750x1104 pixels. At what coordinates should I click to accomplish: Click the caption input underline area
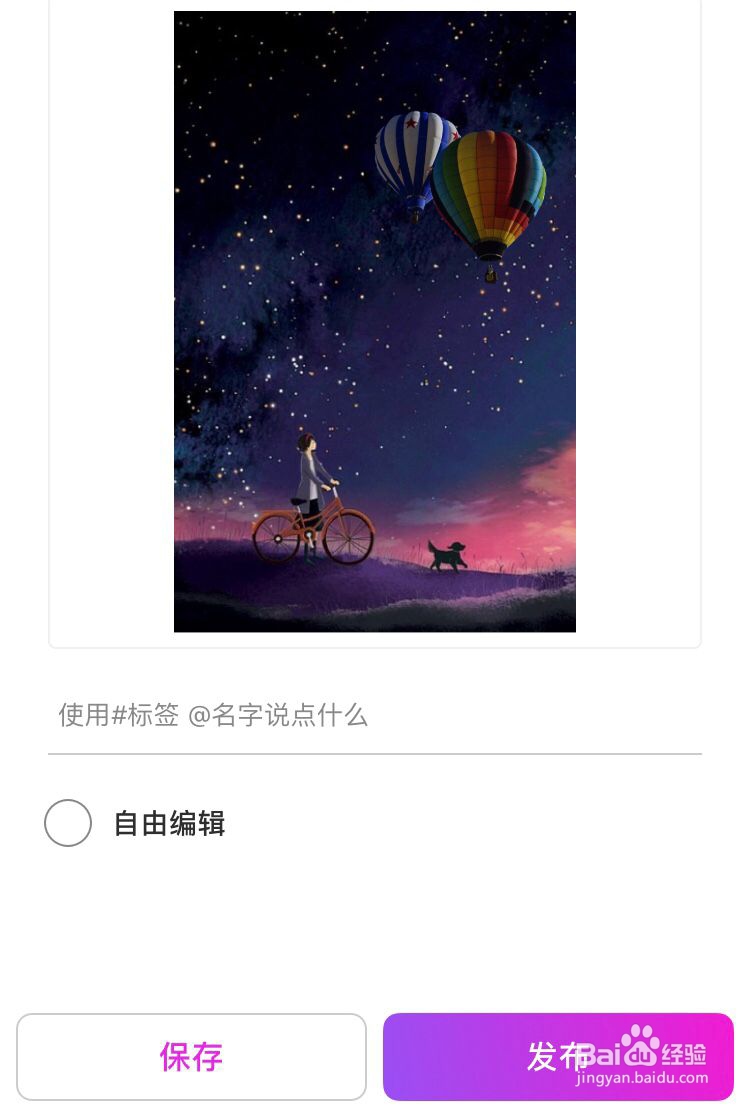[375, 750]
